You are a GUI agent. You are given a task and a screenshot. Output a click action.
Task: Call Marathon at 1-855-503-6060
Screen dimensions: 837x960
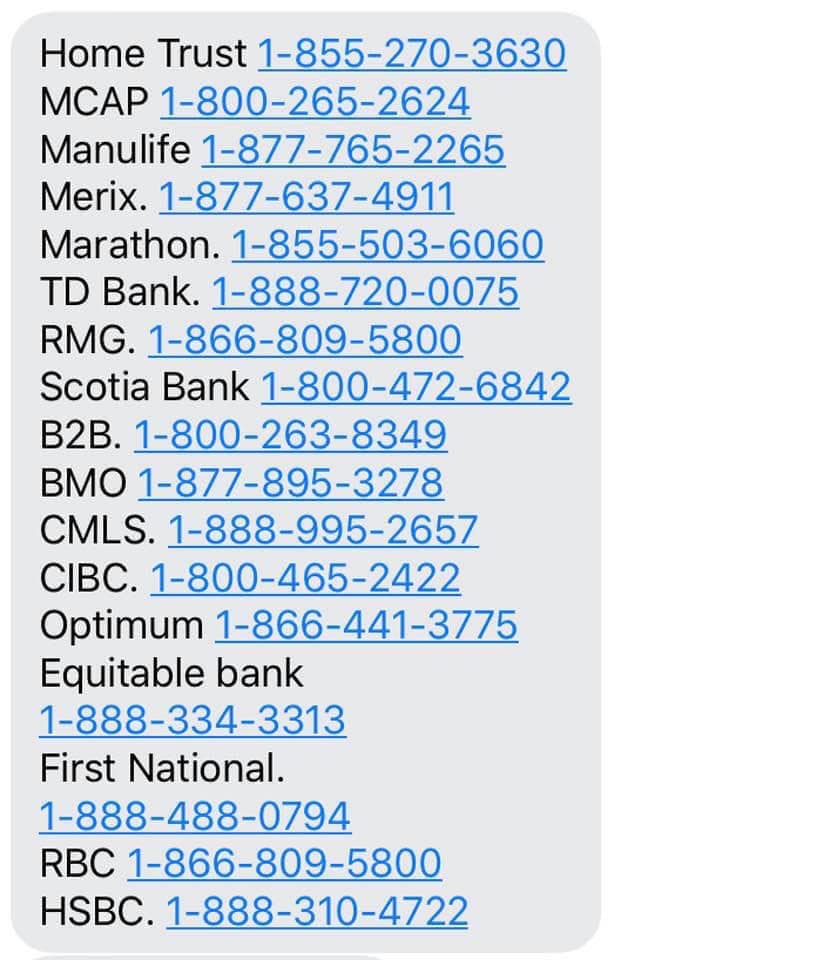(387, 245)
